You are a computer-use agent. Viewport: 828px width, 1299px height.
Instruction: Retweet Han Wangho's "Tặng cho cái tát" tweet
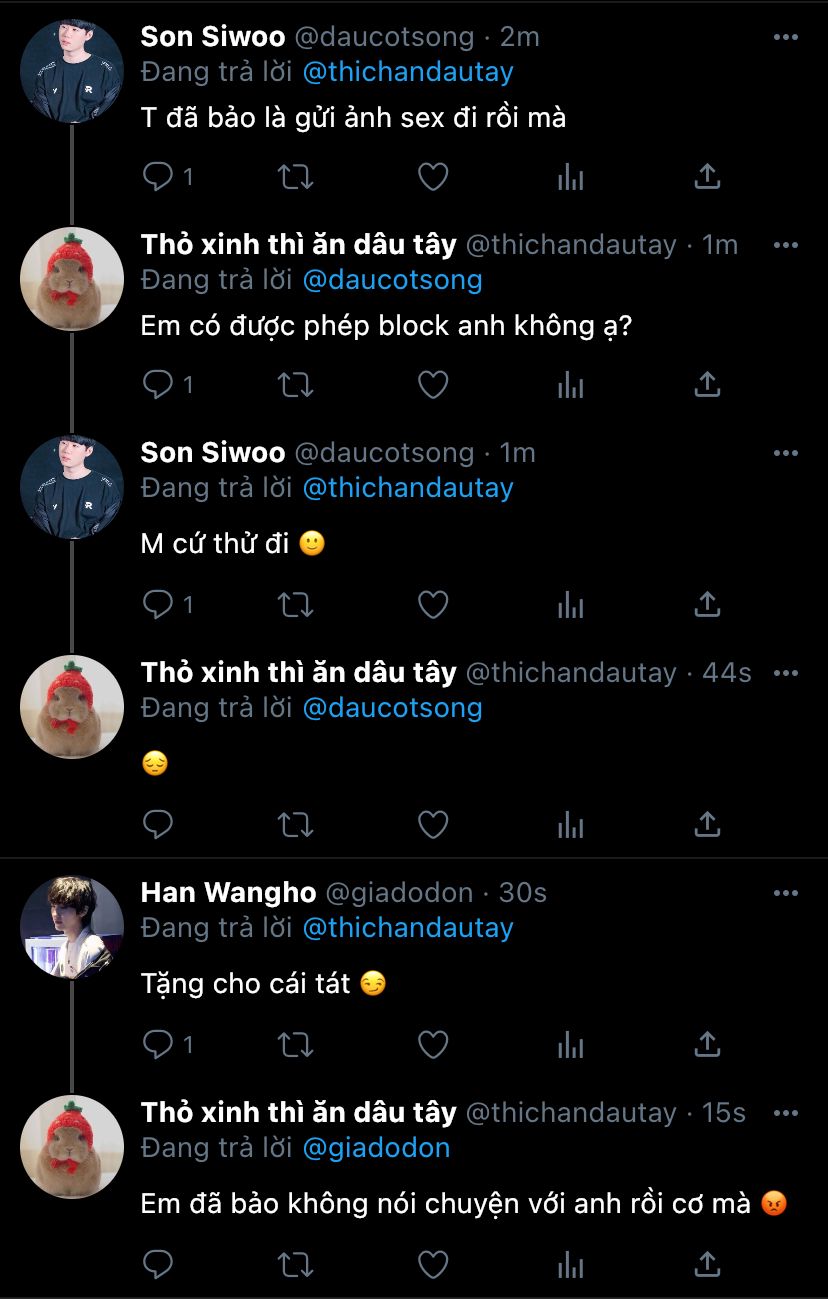pos(294,1044)
